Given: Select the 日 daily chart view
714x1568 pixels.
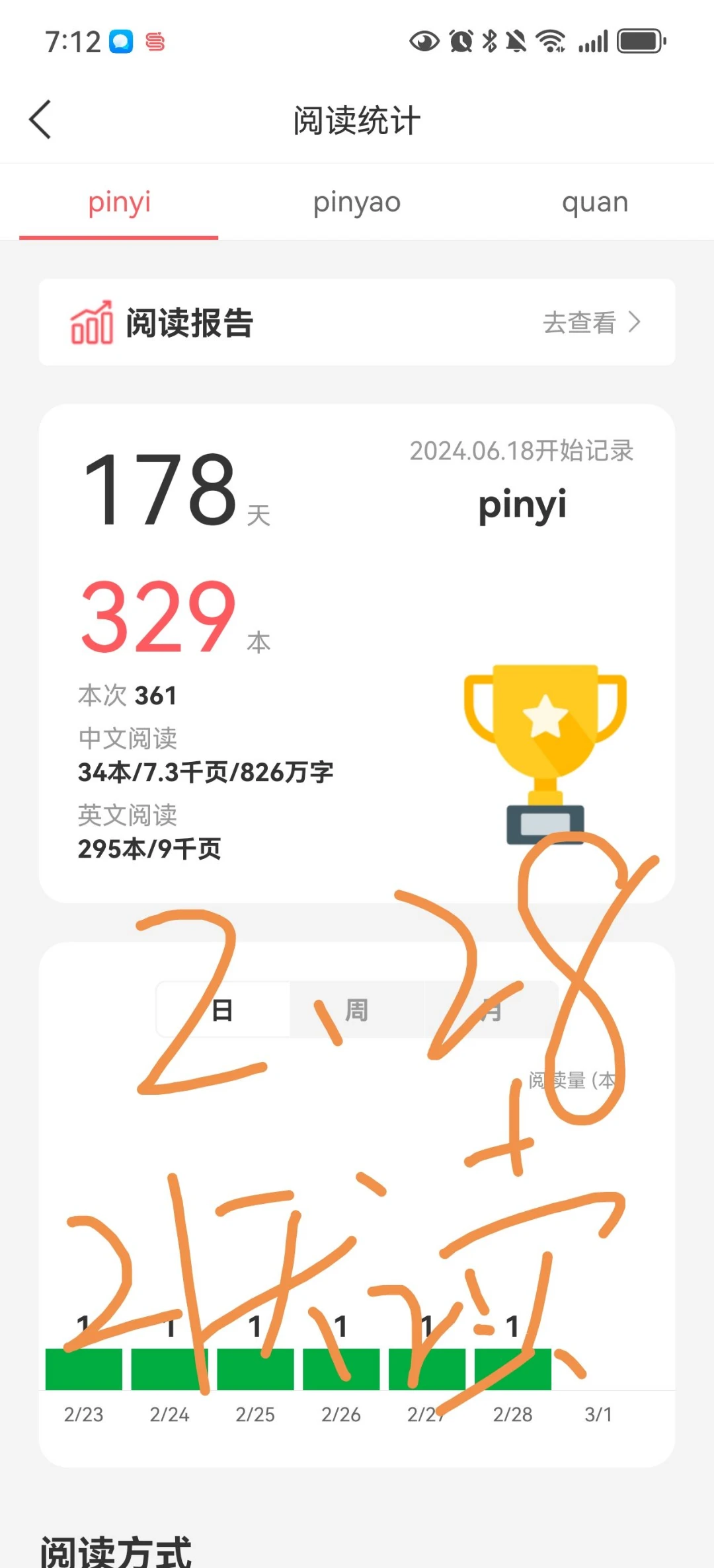Looking at the screenshot, I should 223,1010.
